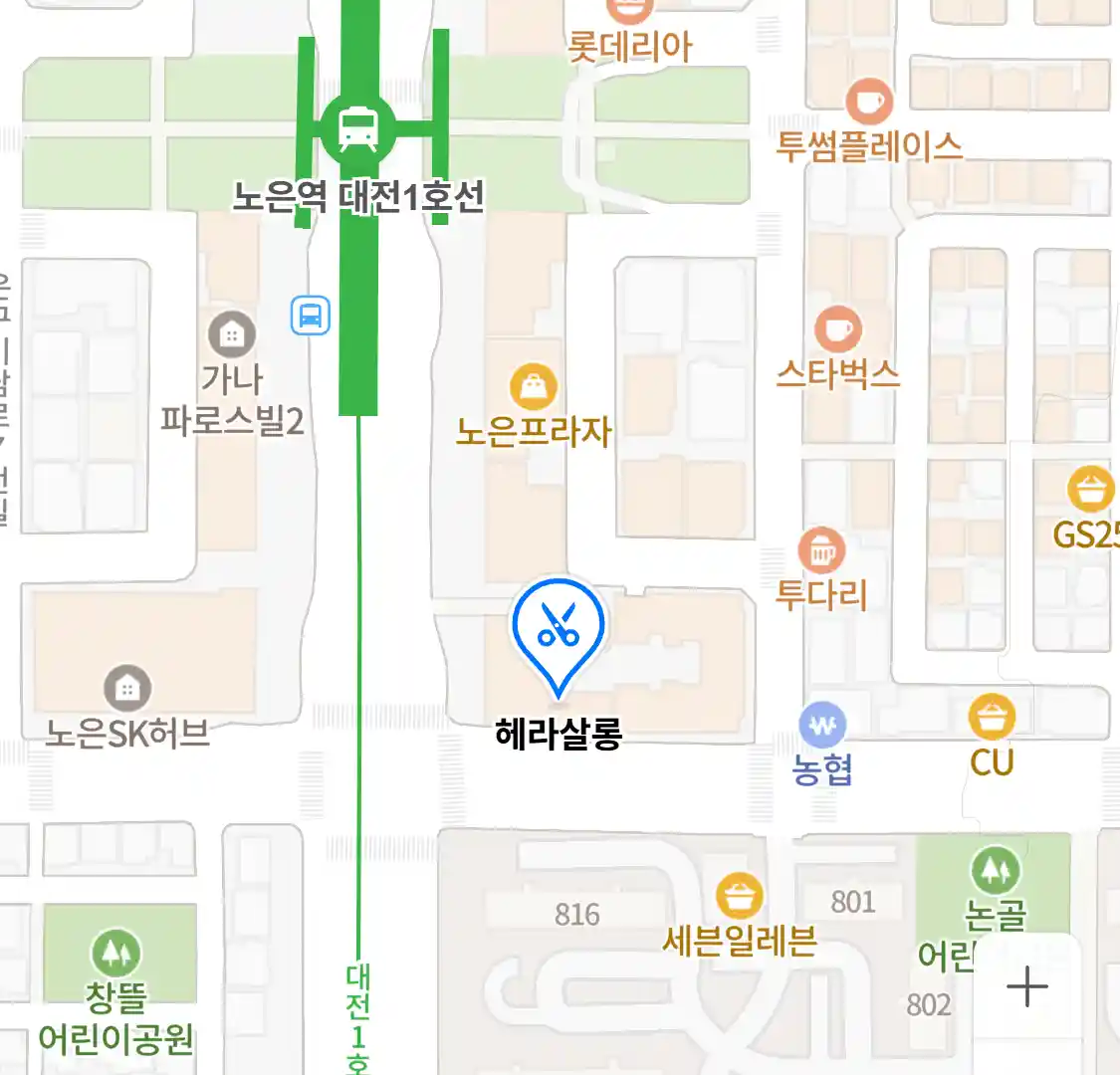This screenshot has height=1075, width=1120.
Task: Select the 노은SK허브 building marker
Action: 127,688
